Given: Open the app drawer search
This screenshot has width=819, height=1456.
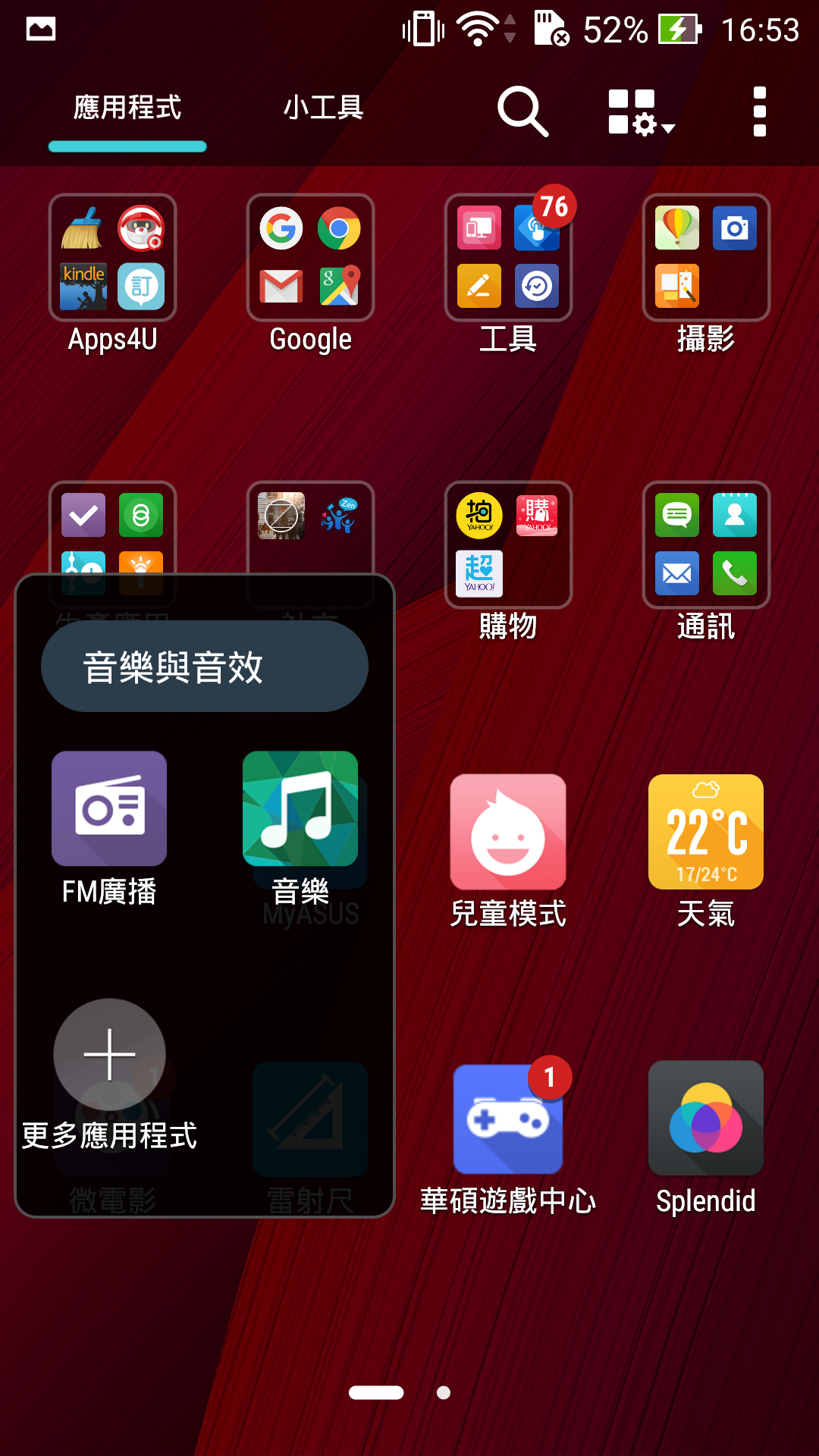Looking at the screenshot, I should 522,111.
